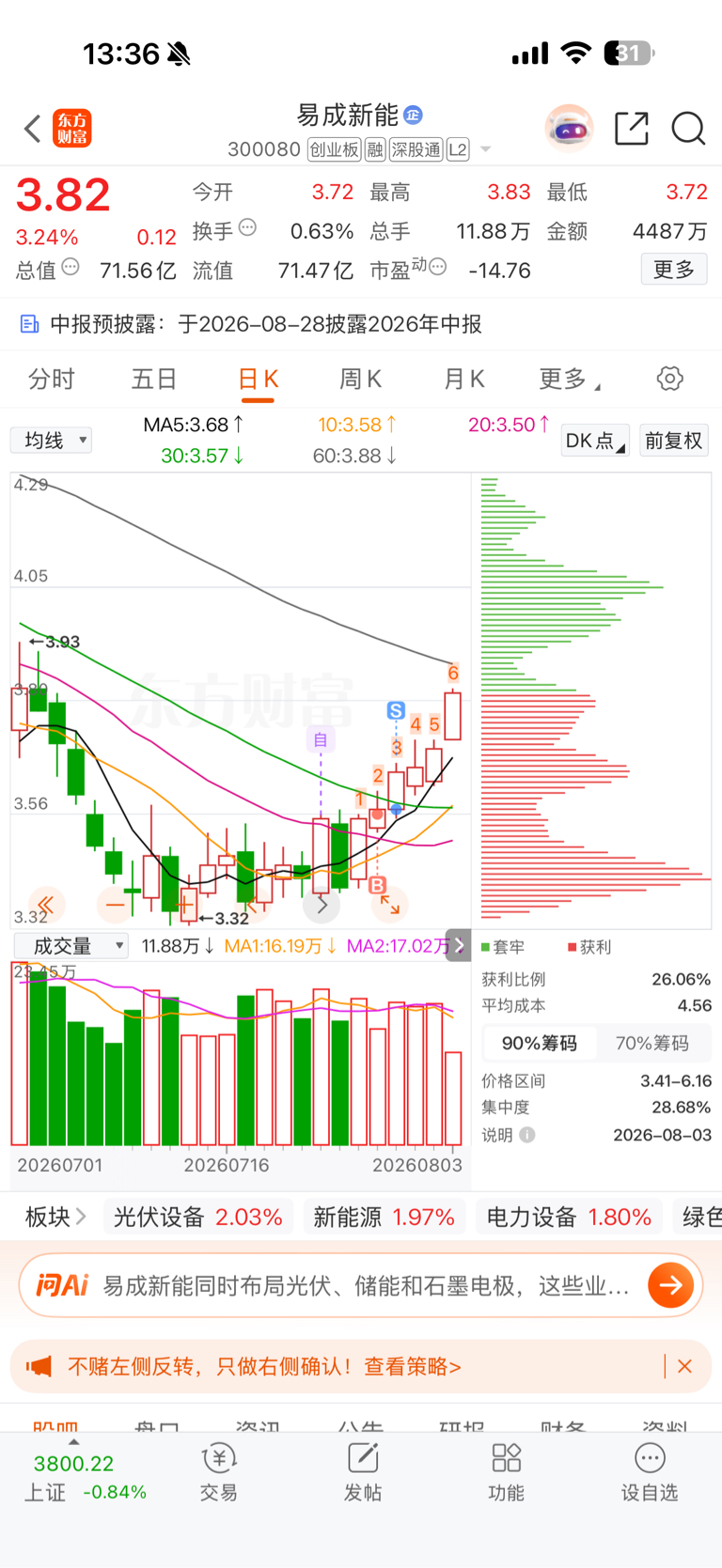Switch to the 五日 chart tab
This screenshot has height=1568, width=722.
(x=154, y=379)
